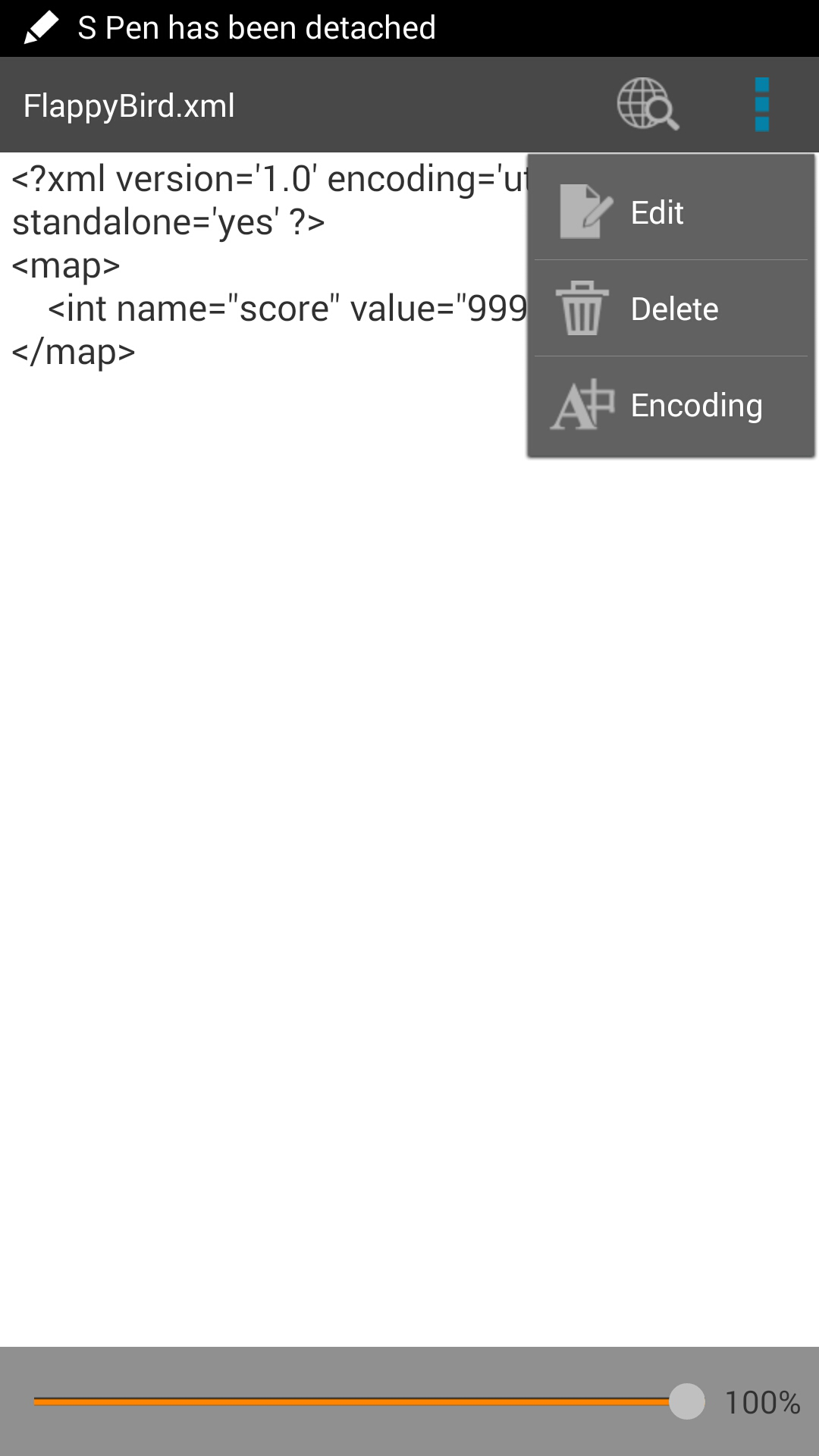
Task: Open the web search globe icon
Action: click(x=647, y=105)
